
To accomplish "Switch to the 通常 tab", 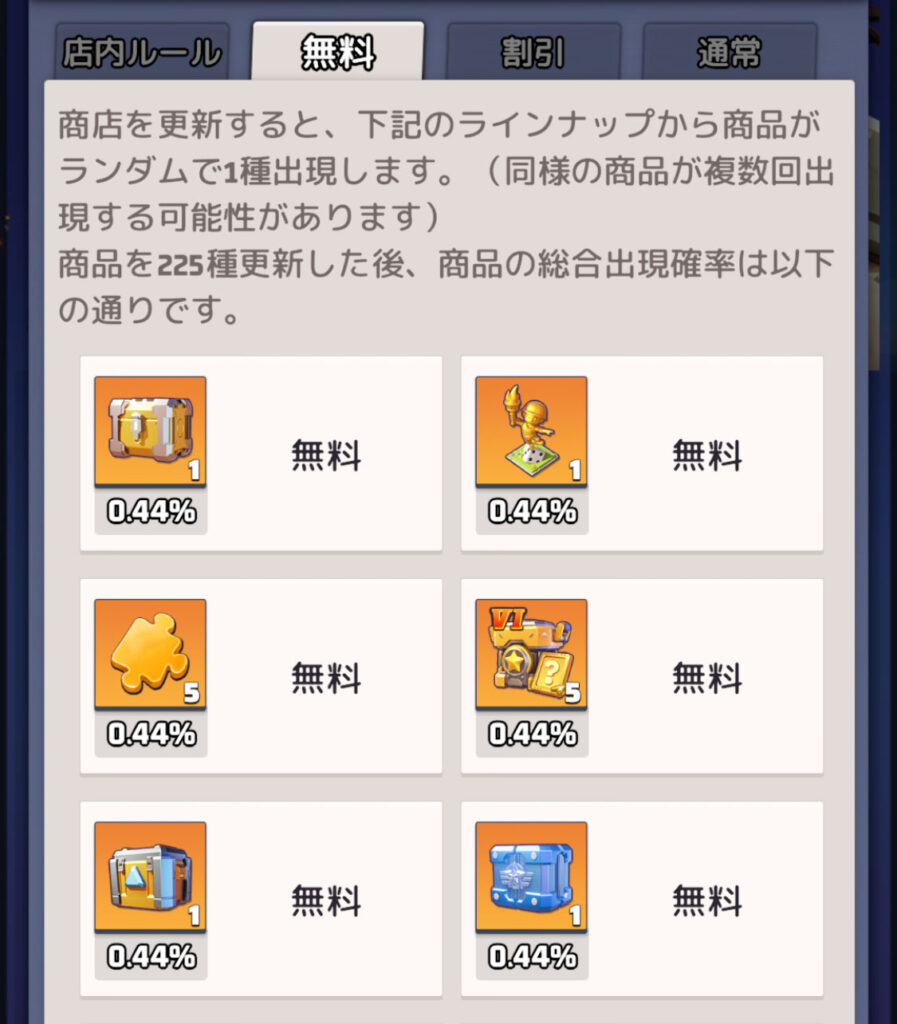I will click(729, 52).
